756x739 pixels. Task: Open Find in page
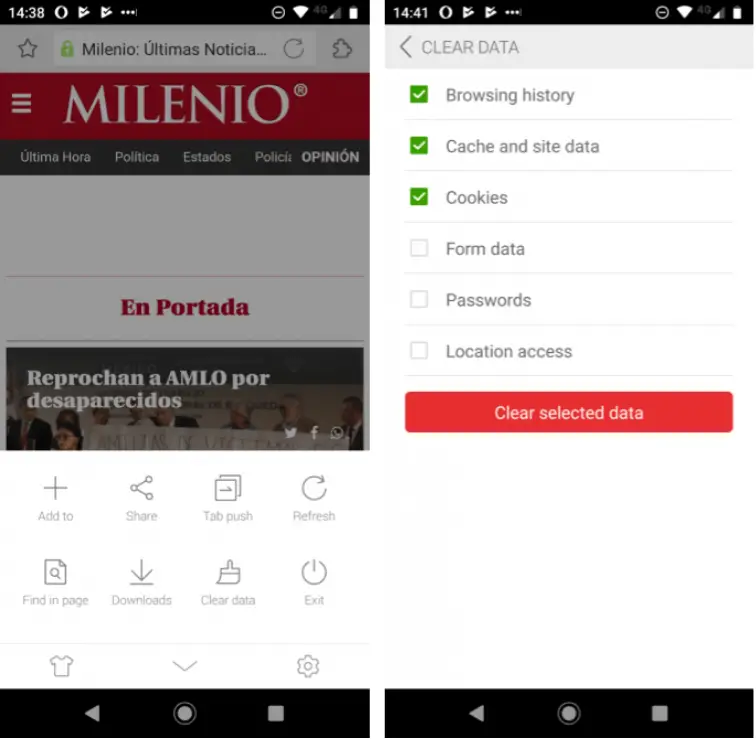coord(55,582)
